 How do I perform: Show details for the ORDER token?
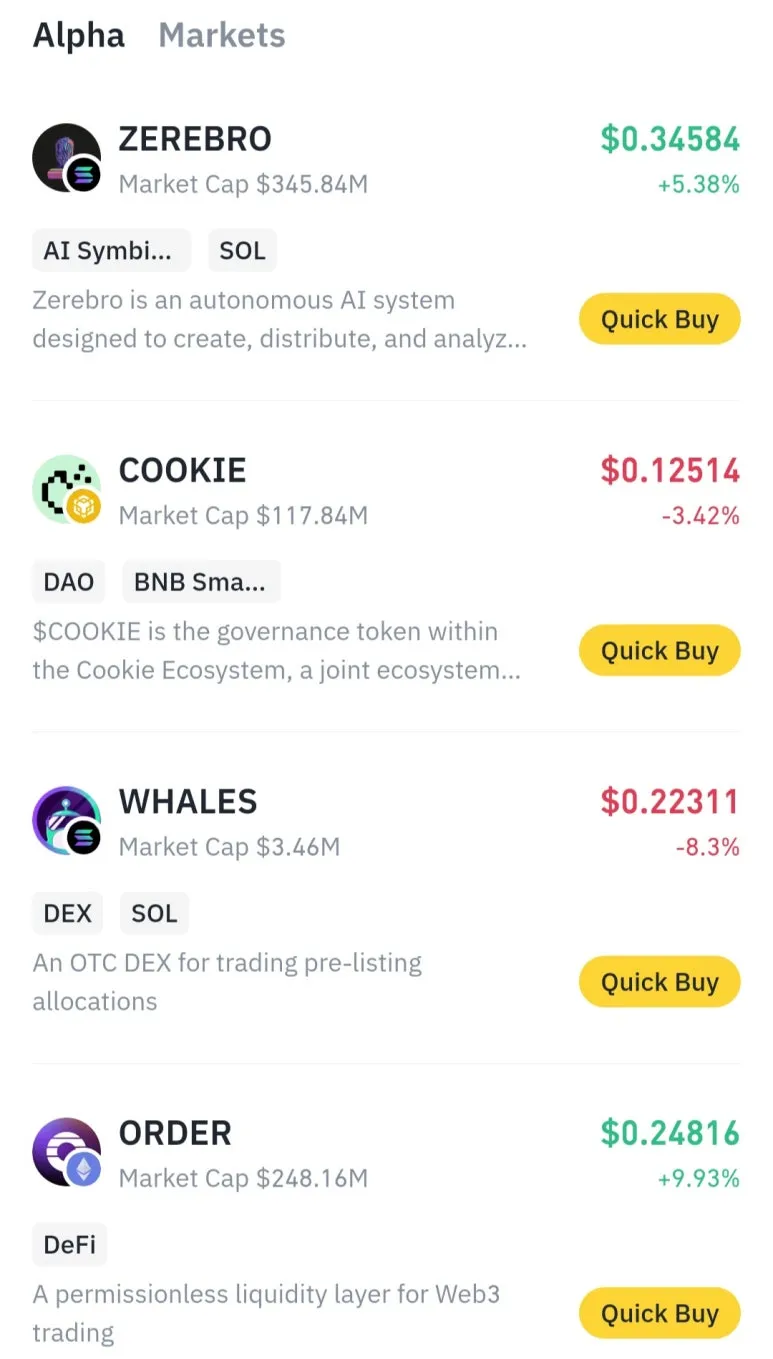click(175, 1133)
